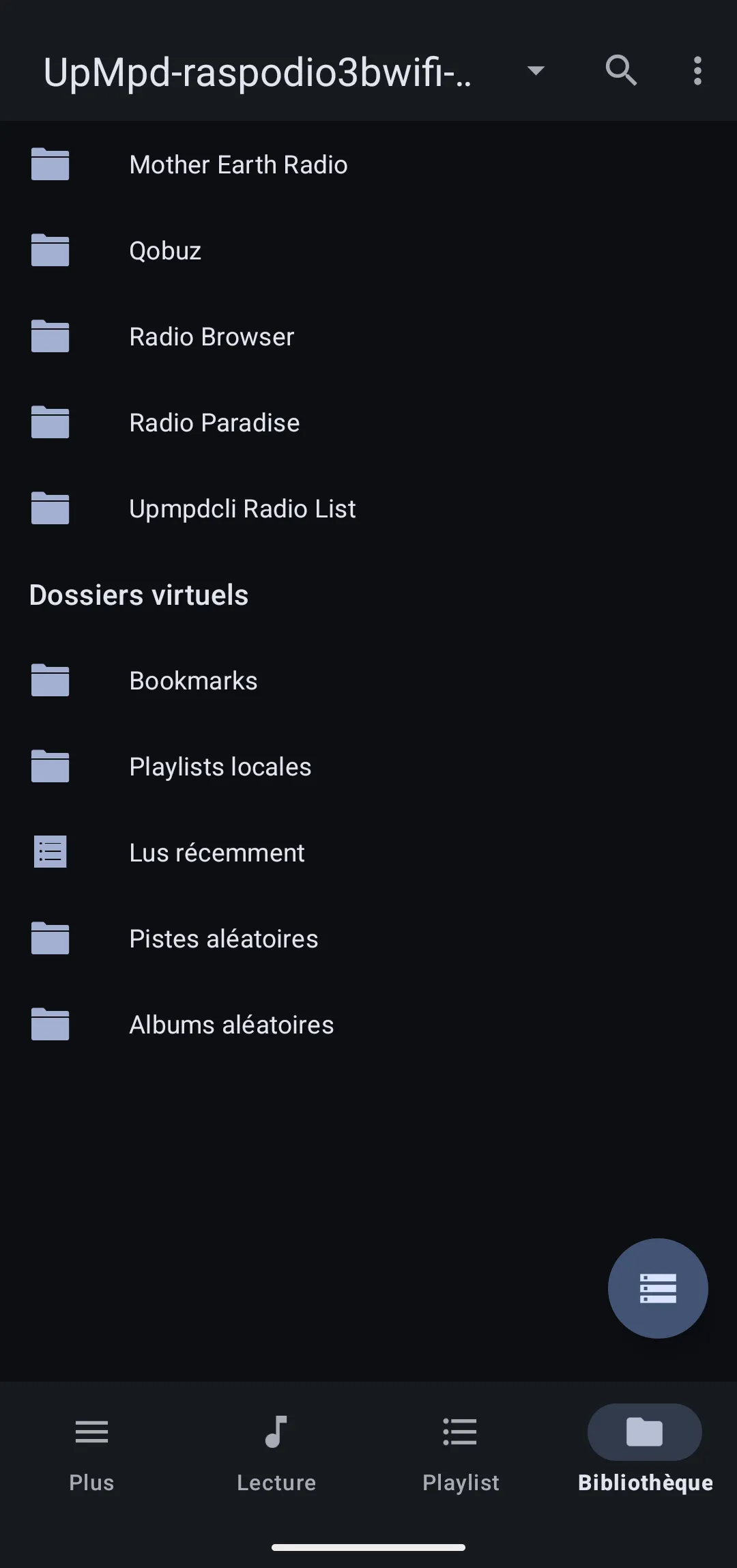Click the Lecture music note icon
The image size is (737, 1568).
(276, 1431)
